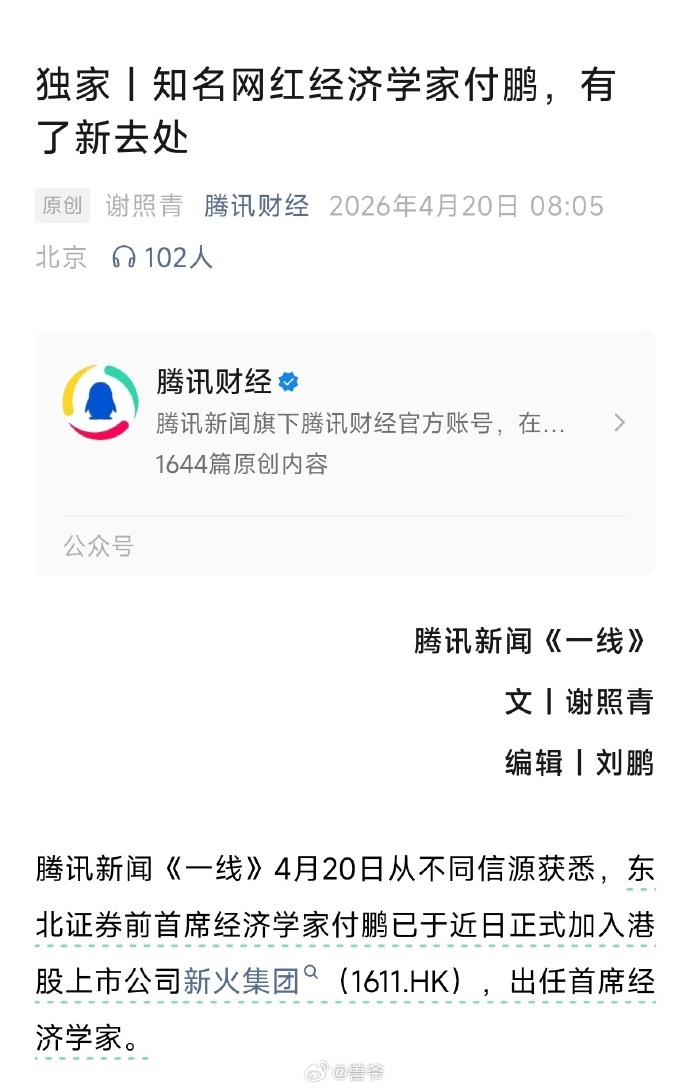Tap the author name 谢照青
This screenshot has width=690, height=1088.
pyautogui.click(x=144, y=206)
